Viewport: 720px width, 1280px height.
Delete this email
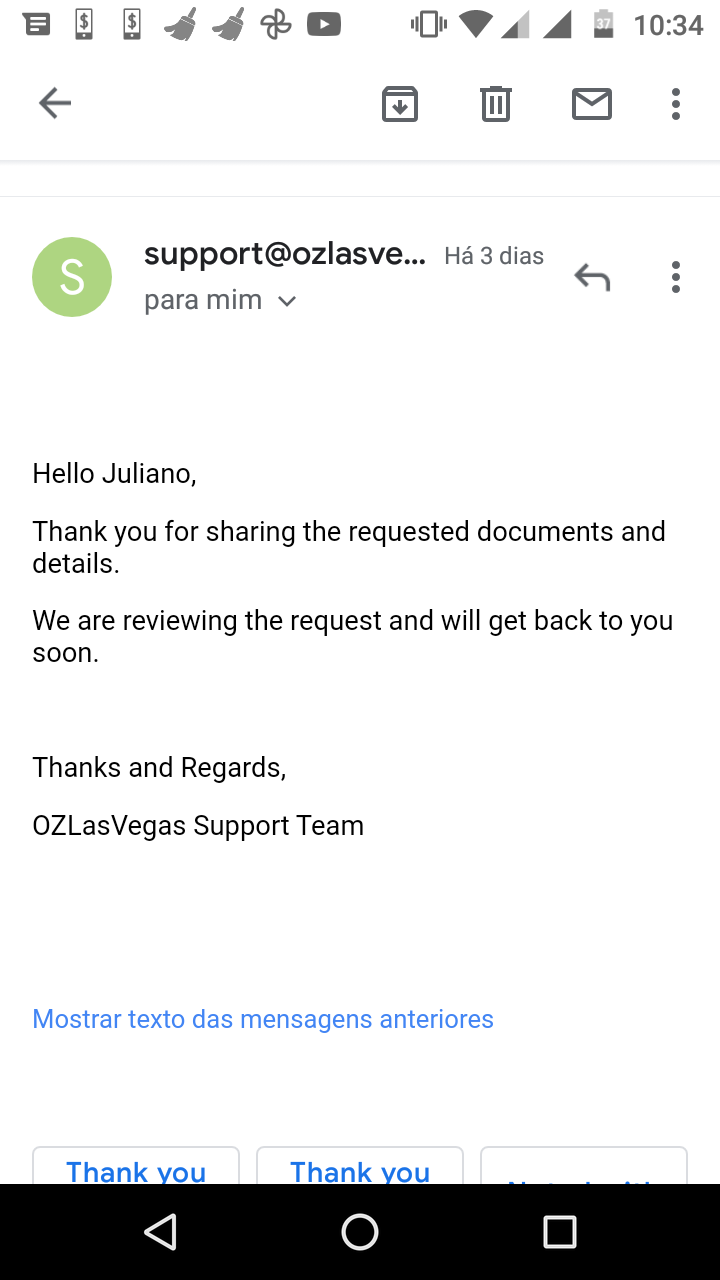point(496,103)
